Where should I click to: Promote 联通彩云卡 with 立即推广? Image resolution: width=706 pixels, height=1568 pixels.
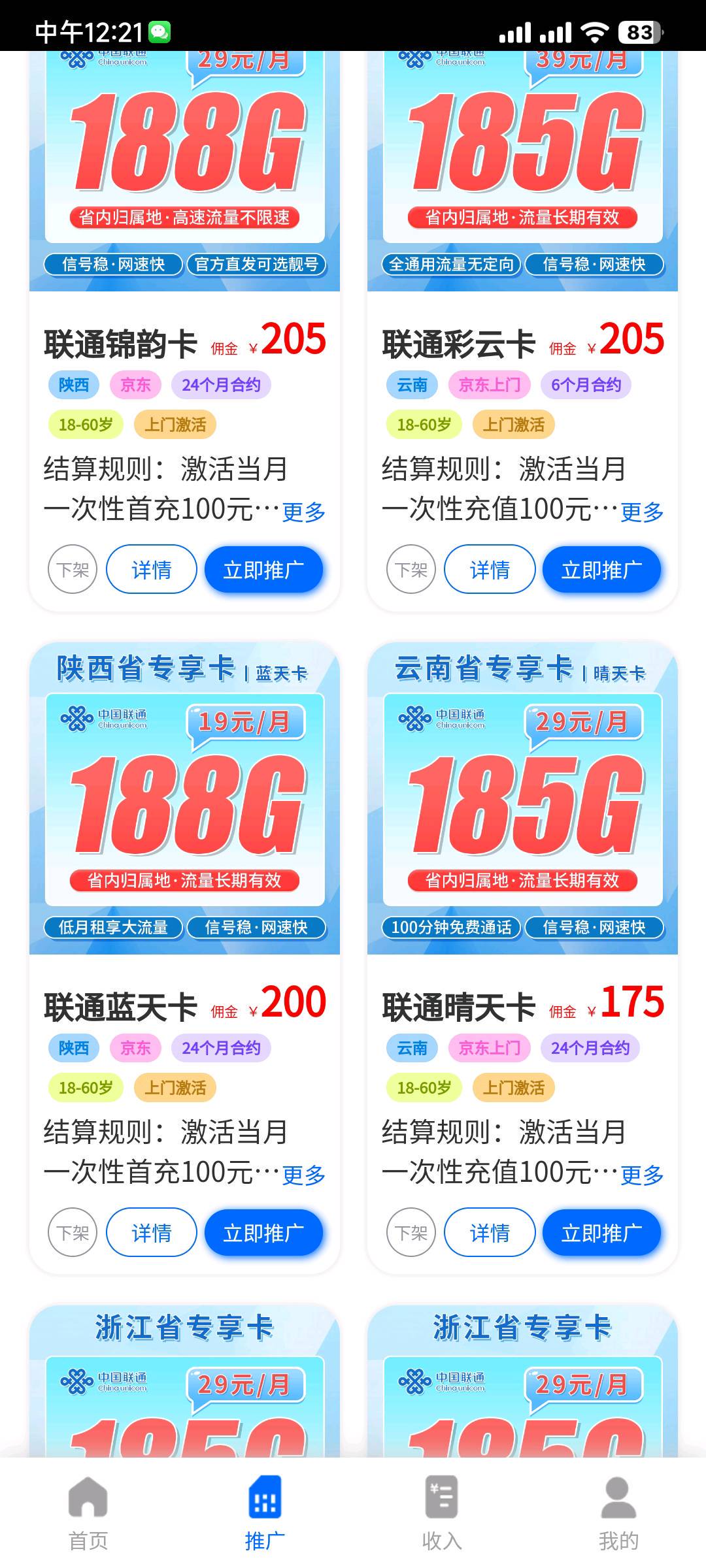pyautogui.click(x=601, y=570)
